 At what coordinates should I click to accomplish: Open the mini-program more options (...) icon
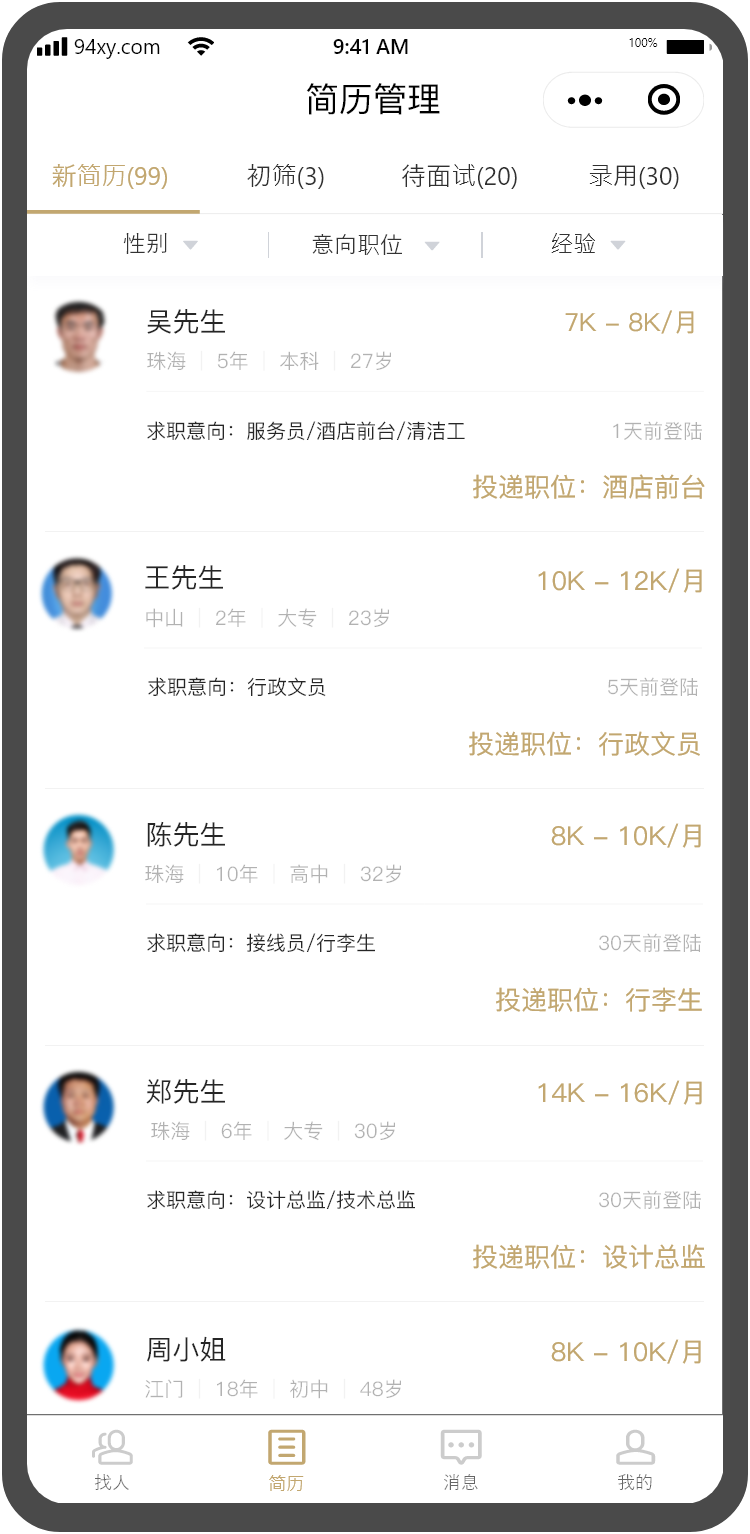click(x=583, y=100)
